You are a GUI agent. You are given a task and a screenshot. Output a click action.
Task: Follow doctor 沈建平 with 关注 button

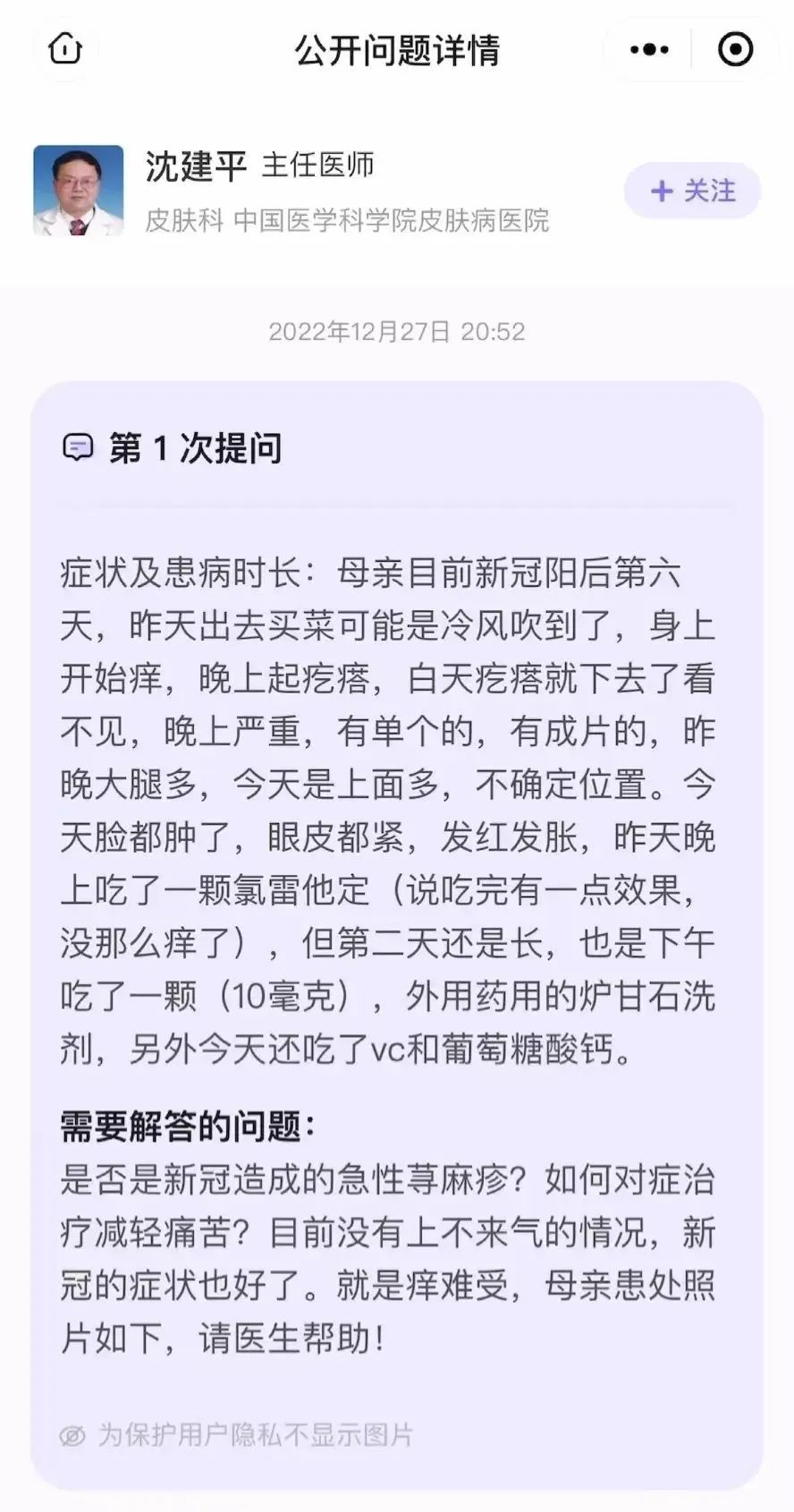(x=693, y=191)
